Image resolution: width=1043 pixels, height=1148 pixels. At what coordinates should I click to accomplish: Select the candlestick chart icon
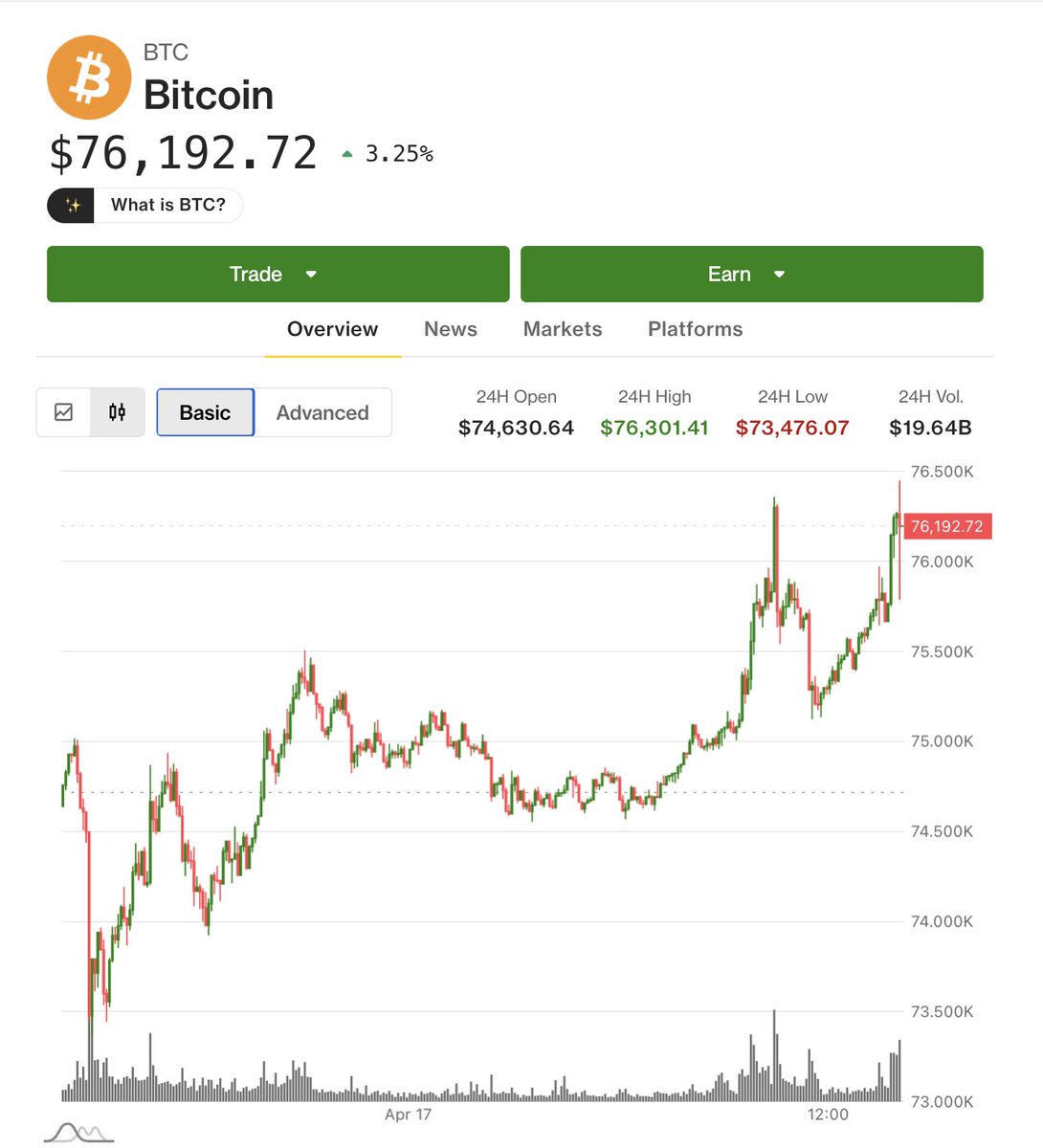[x=118, y=412]
